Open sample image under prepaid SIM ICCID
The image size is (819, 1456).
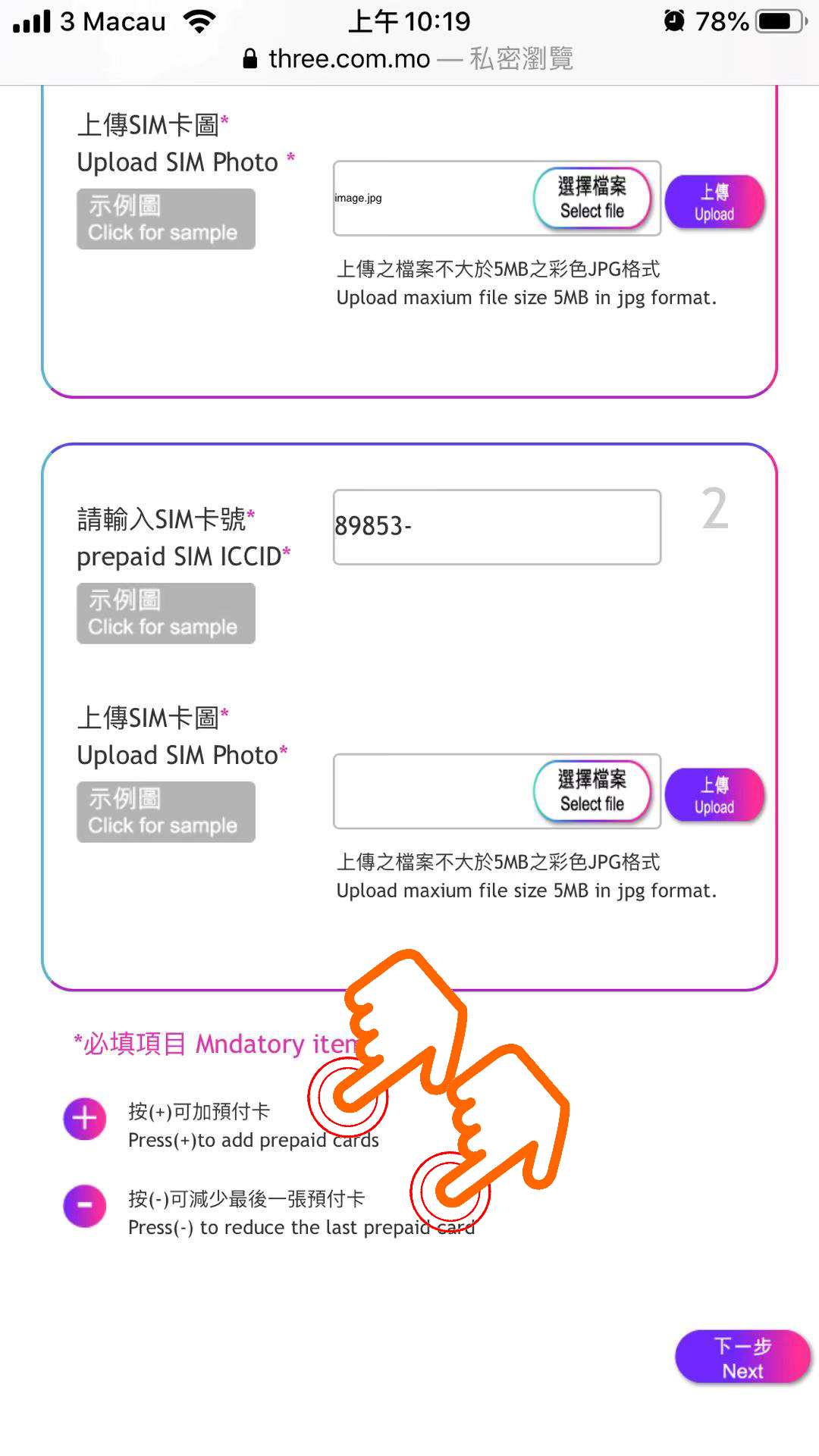166,613
